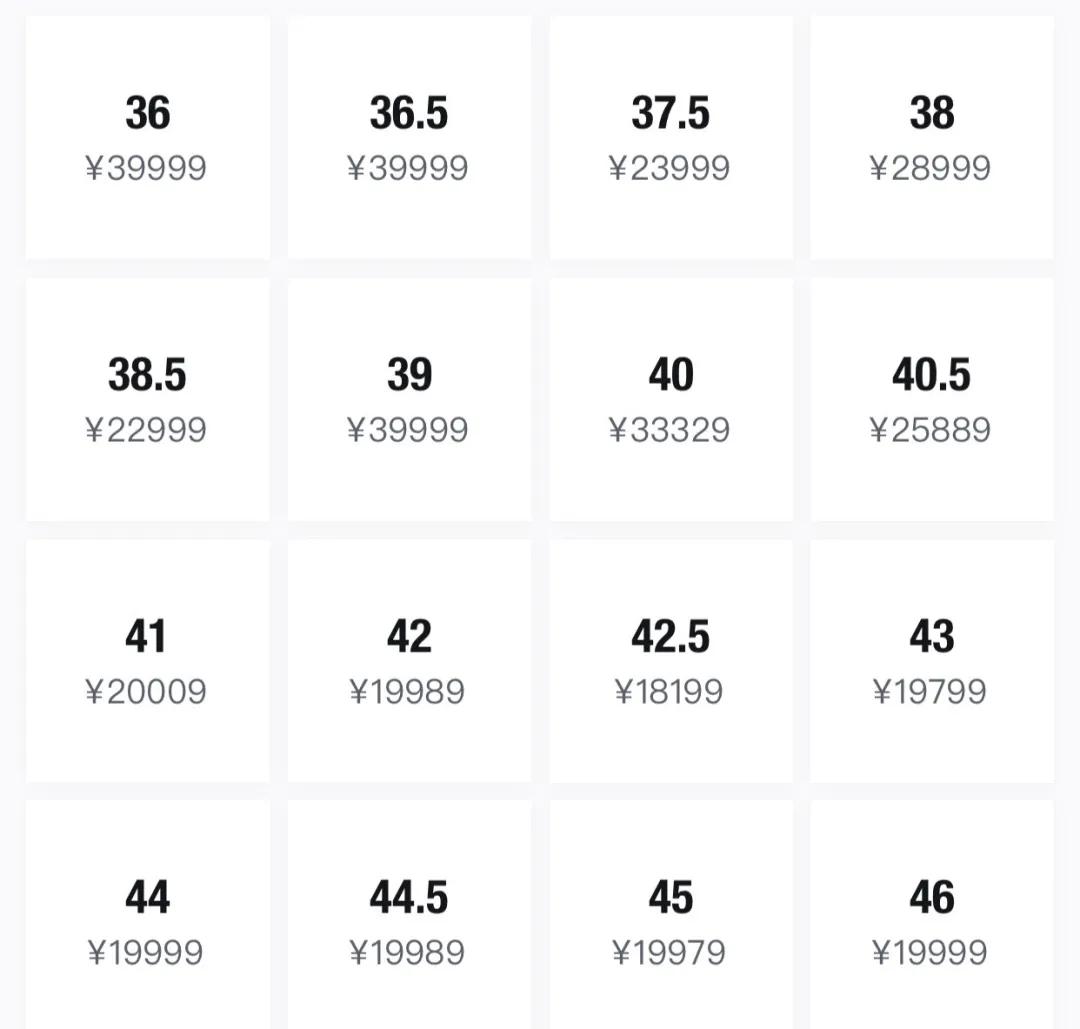
Task: Tap size 45 priced ¥19979
Action: pos(671,922)
